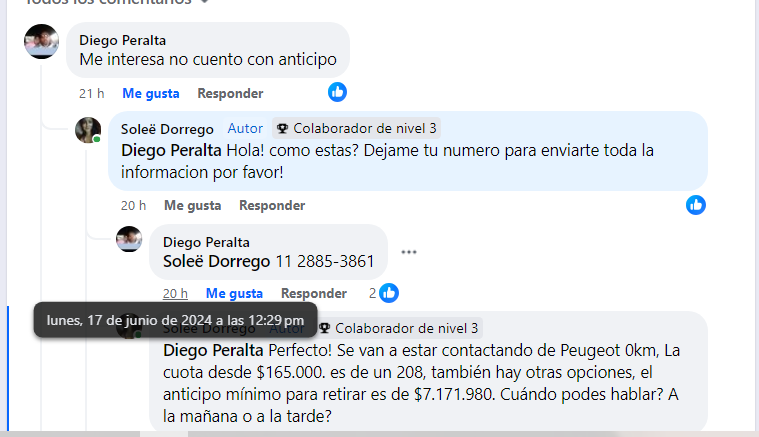Open the 20 h timestamp on Diego's reply

175,293
